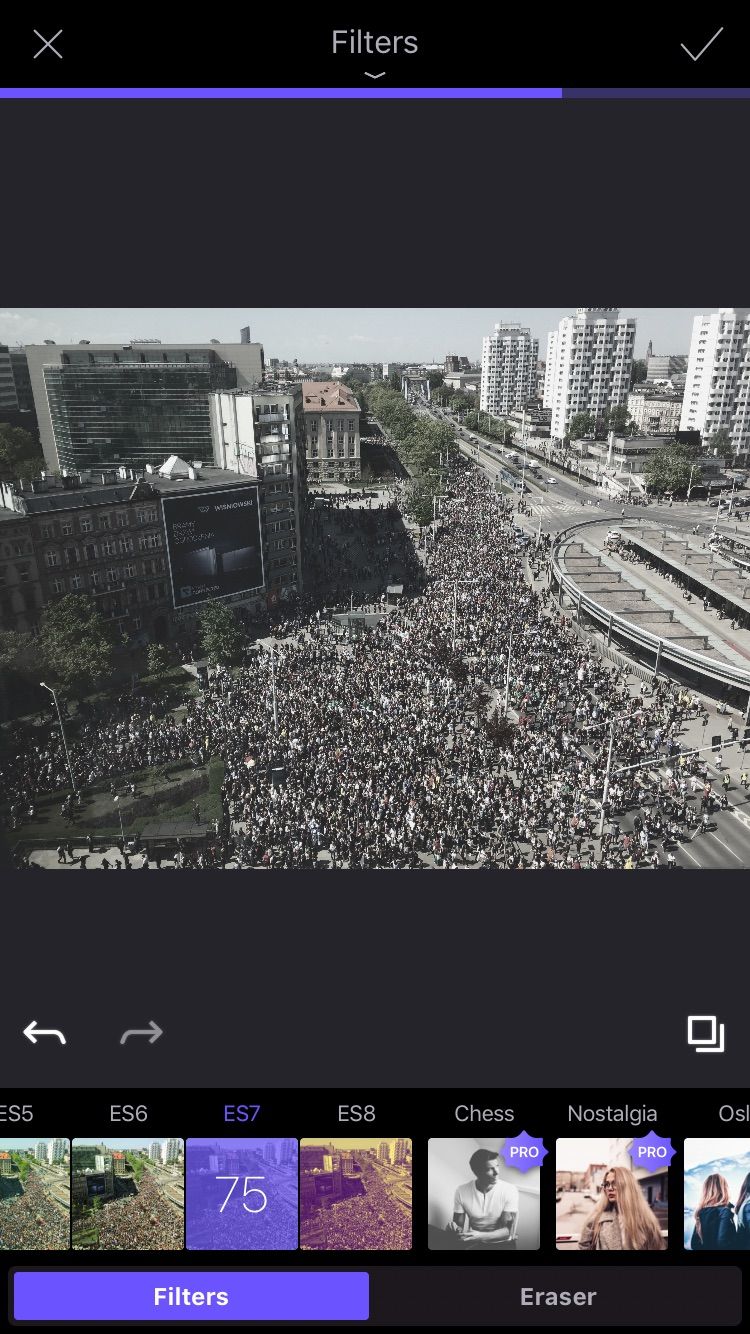Screen dimensions: 750x1334
Task: Close the Filters editor
Action: tap(47, 44)
